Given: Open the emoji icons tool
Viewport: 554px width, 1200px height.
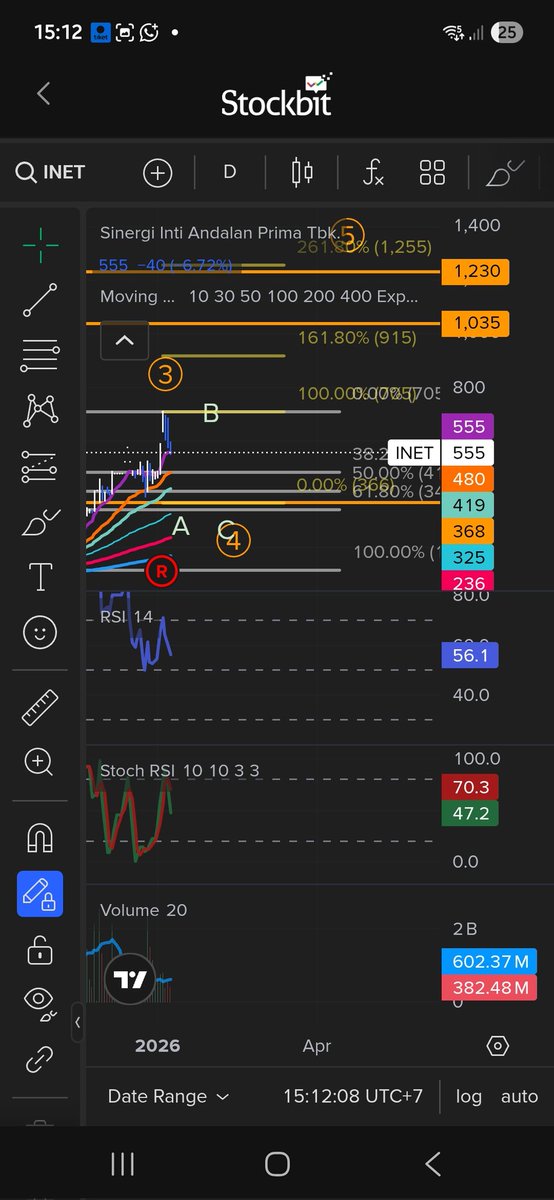Looking at the screenshot, I should tap(40, 632).
